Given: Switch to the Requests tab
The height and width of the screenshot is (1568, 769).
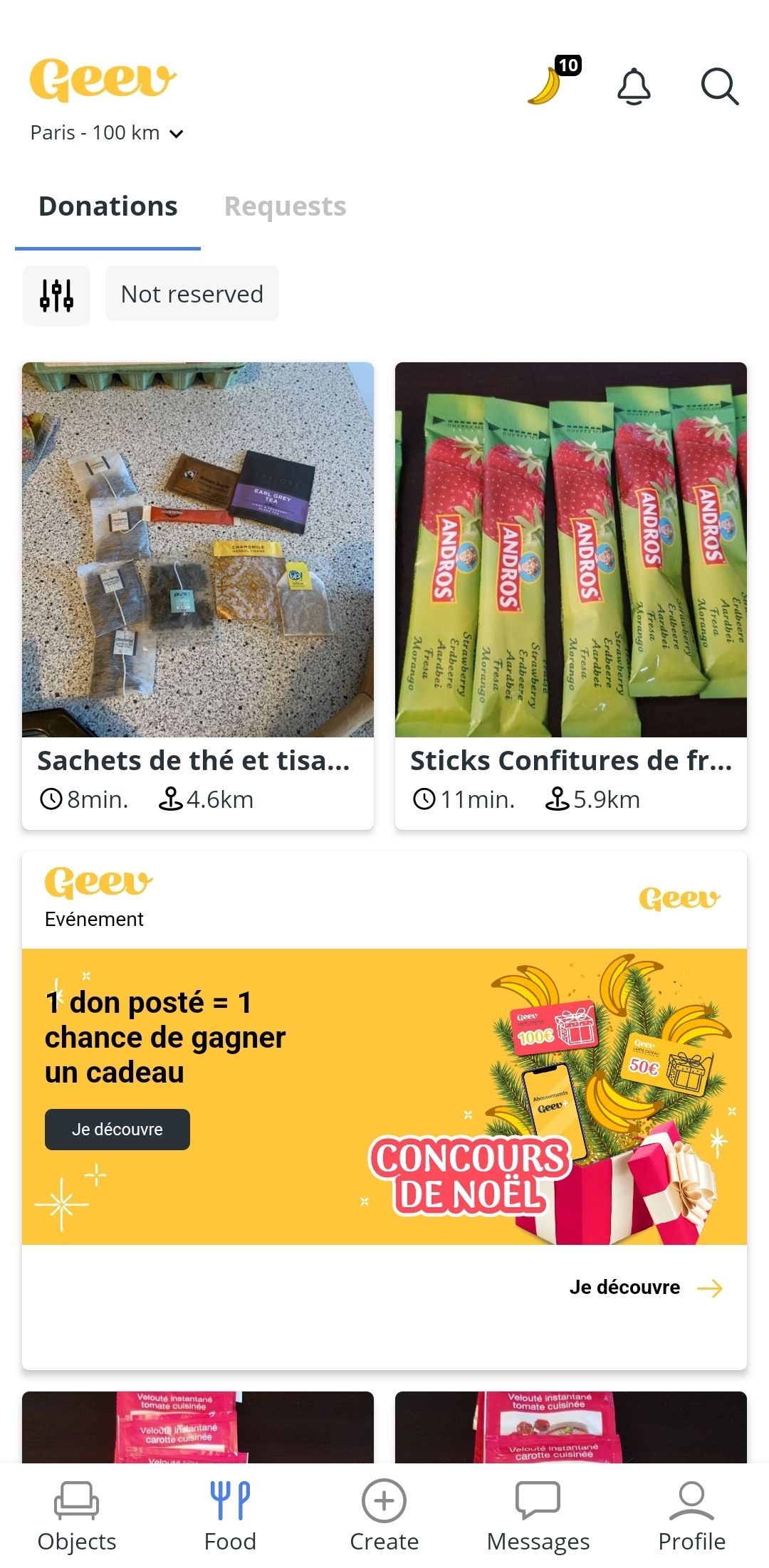Looking at the screenshot, I should click(x=285, y=206).
